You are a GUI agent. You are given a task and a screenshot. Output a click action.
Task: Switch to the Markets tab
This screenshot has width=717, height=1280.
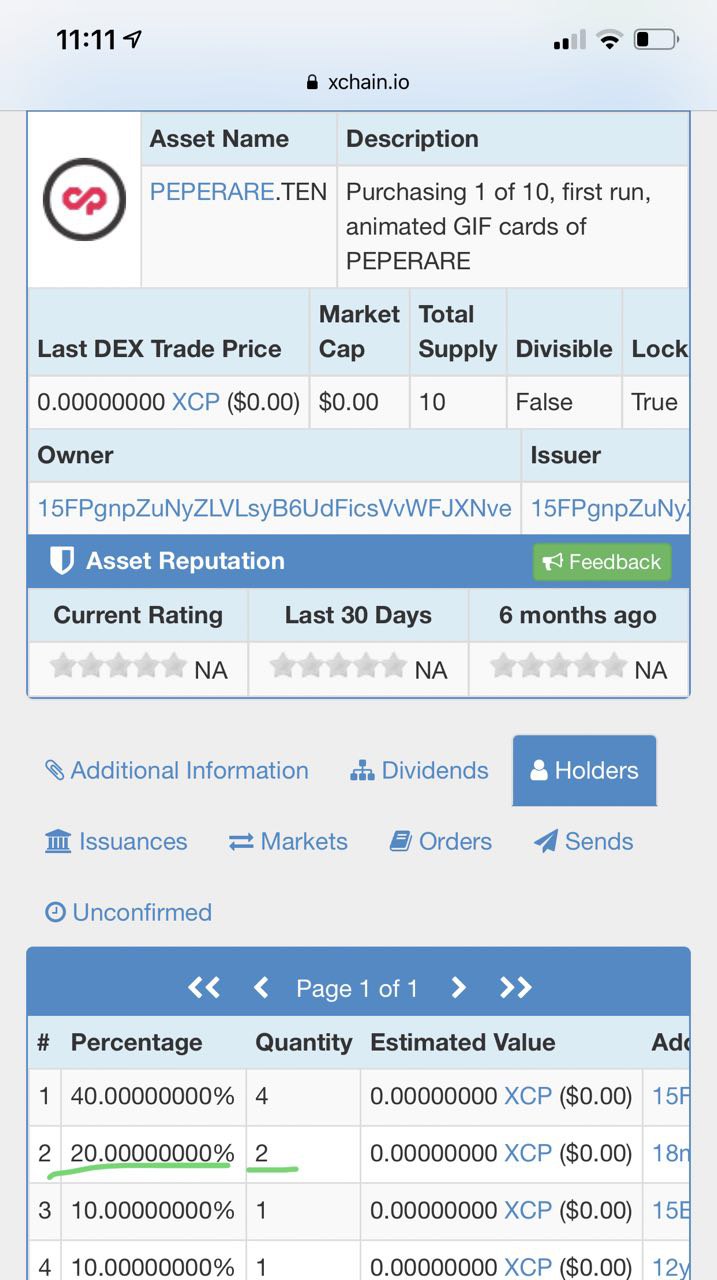288,841
